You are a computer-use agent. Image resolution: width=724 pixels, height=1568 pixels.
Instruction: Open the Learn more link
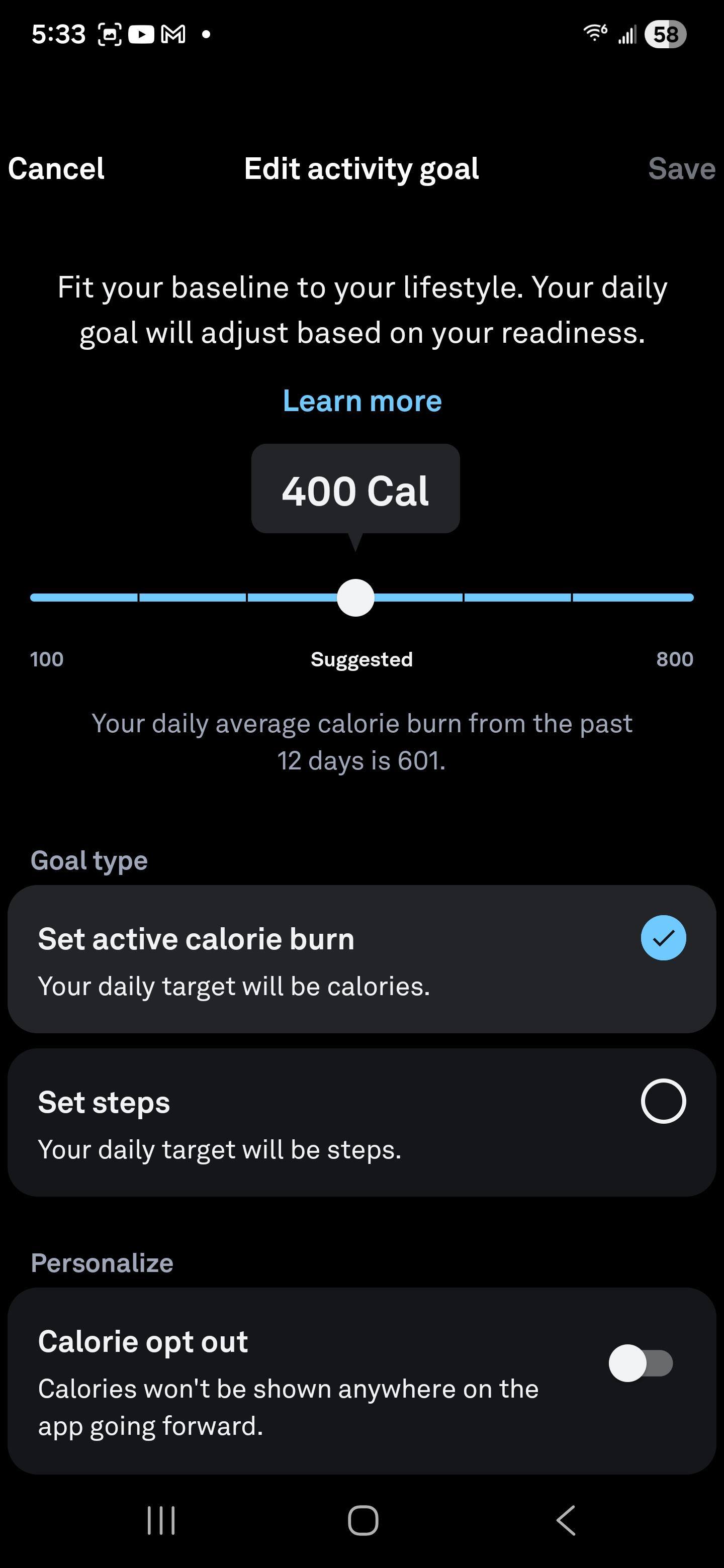click(x=361, y=401)
